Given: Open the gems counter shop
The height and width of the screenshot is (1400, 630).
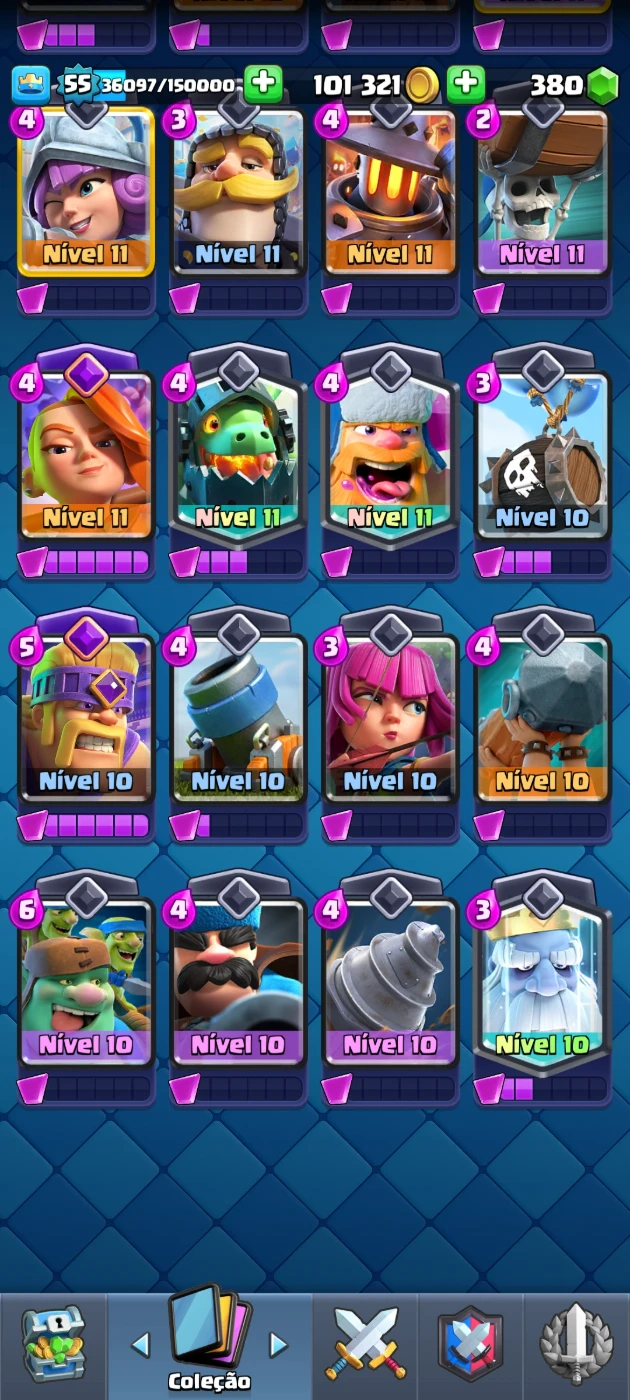Looking at the screenshot, I should click(602, 86).
